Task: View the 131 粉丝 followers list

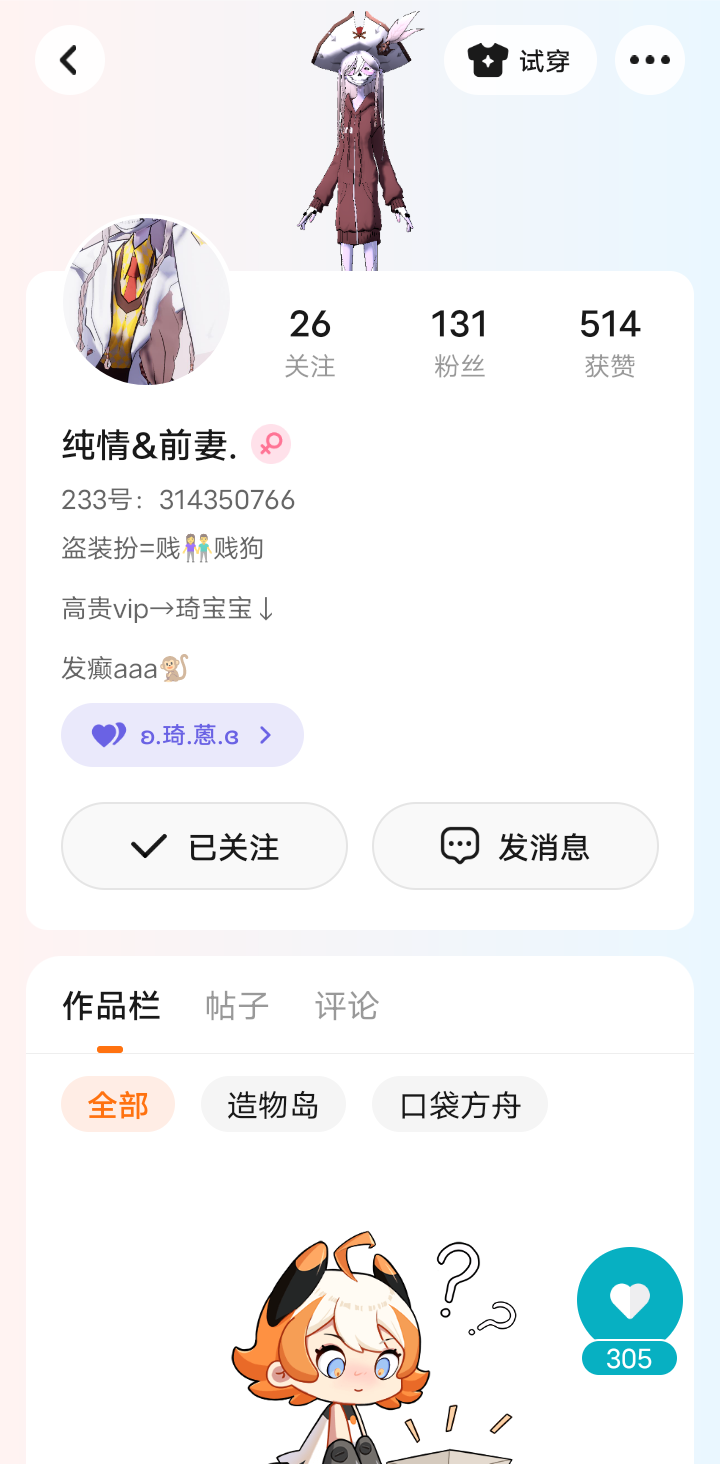Action: [460, 342]
